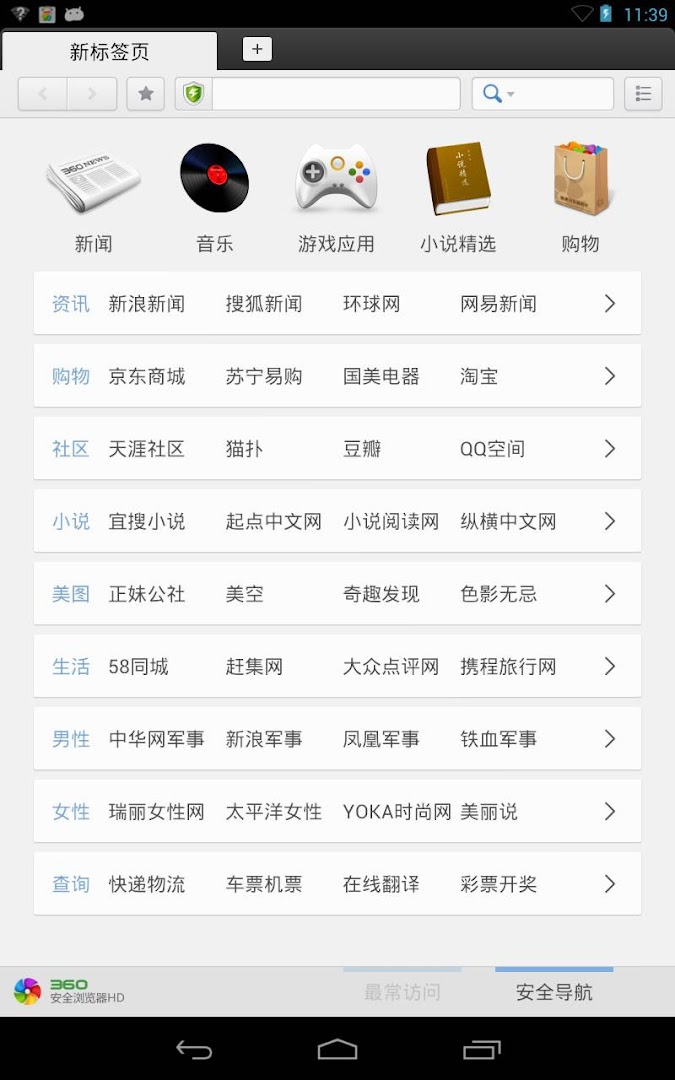Switch to the 安全导航 tab
This screenshot has height=1080, width=675.
[x=554, y=992]
